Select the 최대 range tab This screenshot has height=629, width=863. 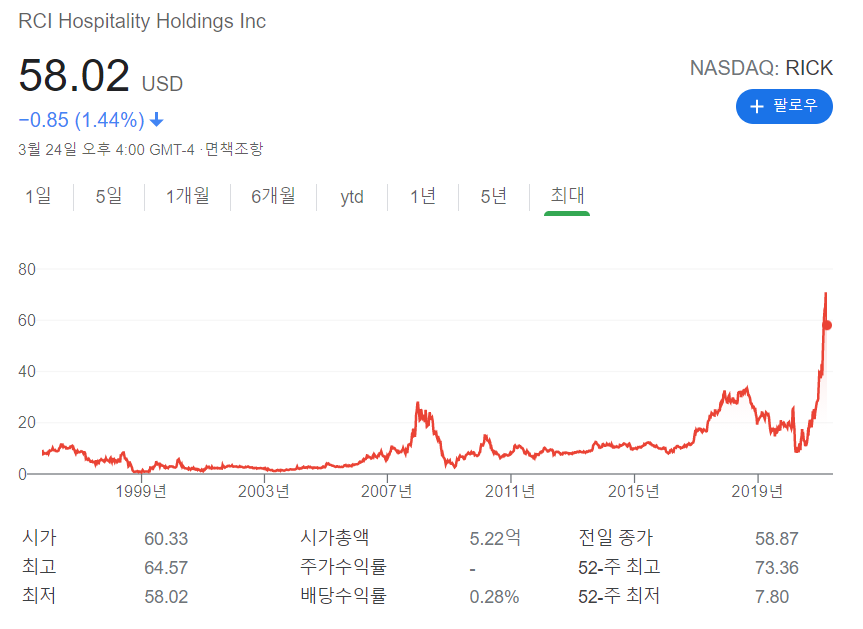coord(567,196)
